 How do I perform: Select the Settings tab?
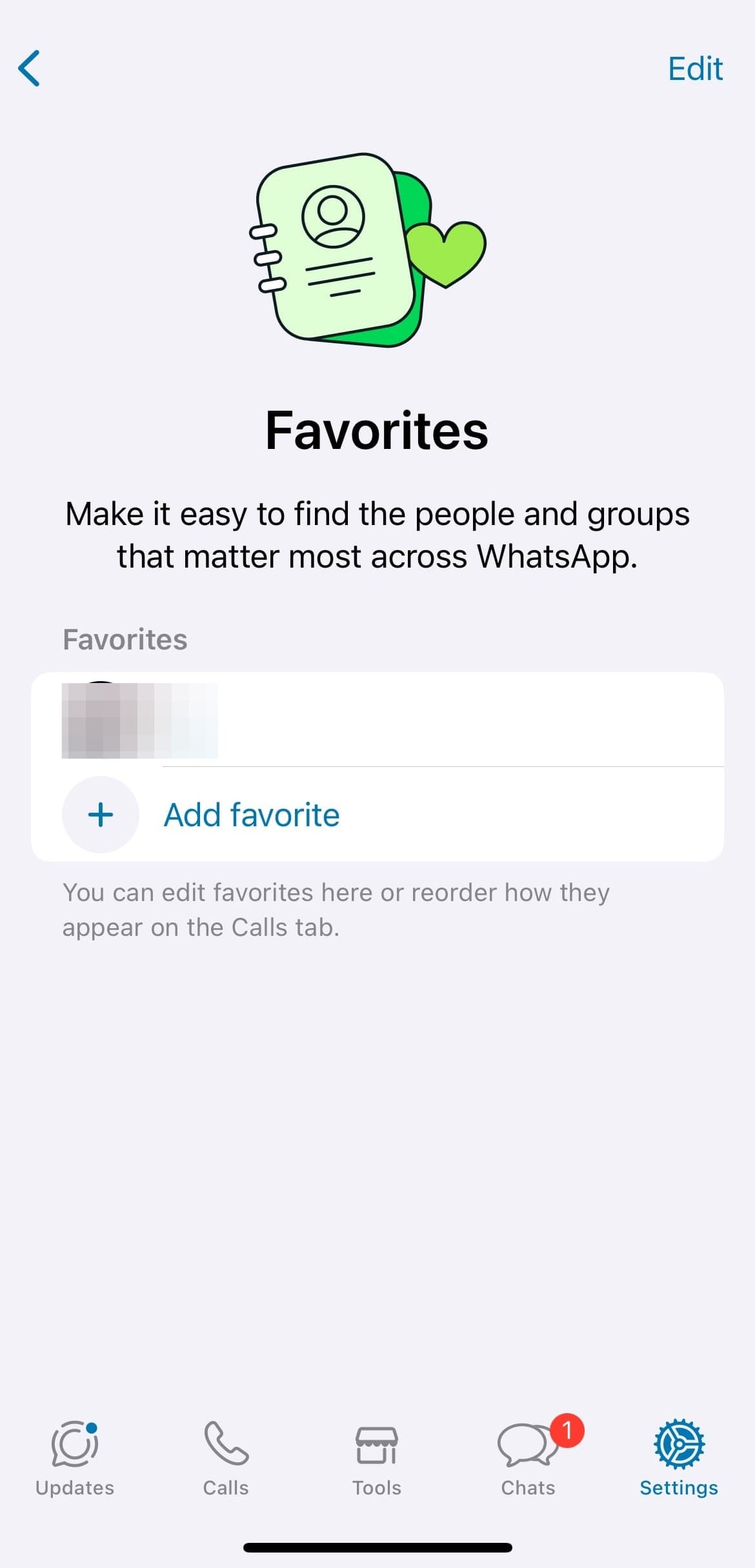678,1458
